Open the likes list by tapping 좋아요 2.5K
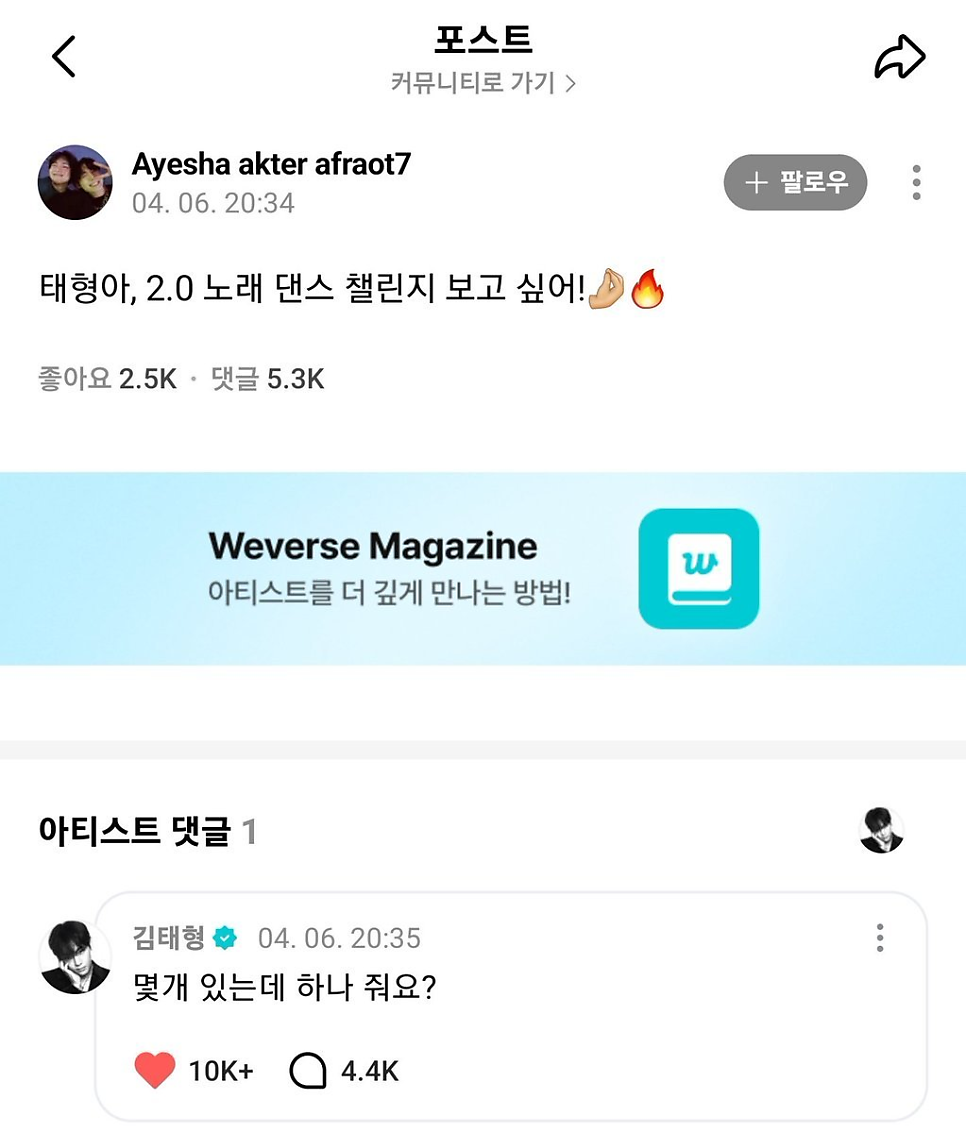This screenshot has width=966, height=1133. coord(106,379)
